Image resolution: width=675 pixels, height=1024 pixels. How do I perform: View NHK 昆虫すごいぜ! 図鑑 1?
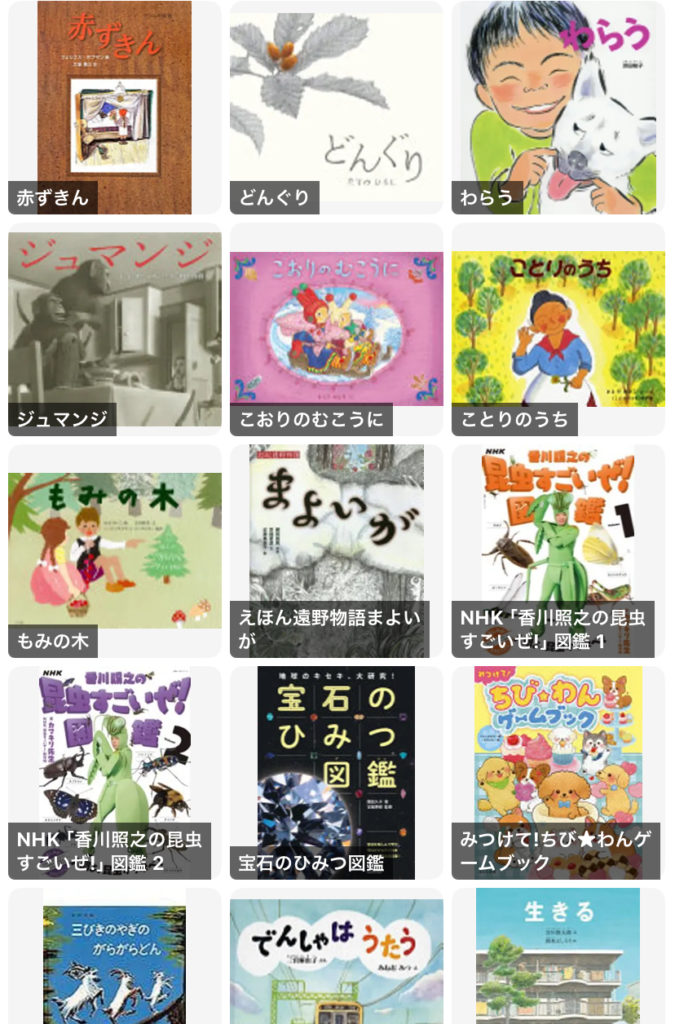point(558,551)
